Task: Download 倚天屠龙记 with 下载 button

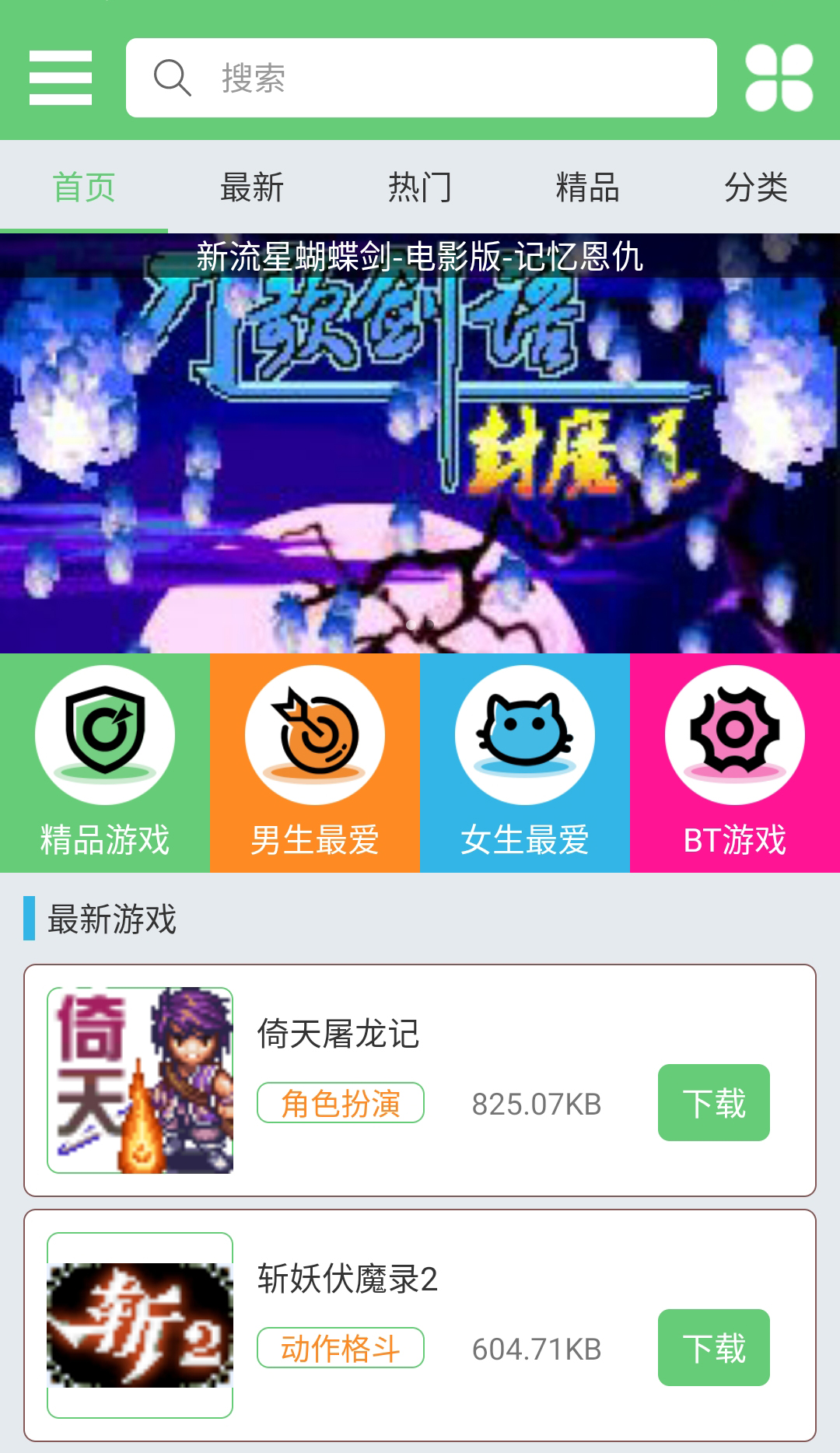Action: (713, 1103)
